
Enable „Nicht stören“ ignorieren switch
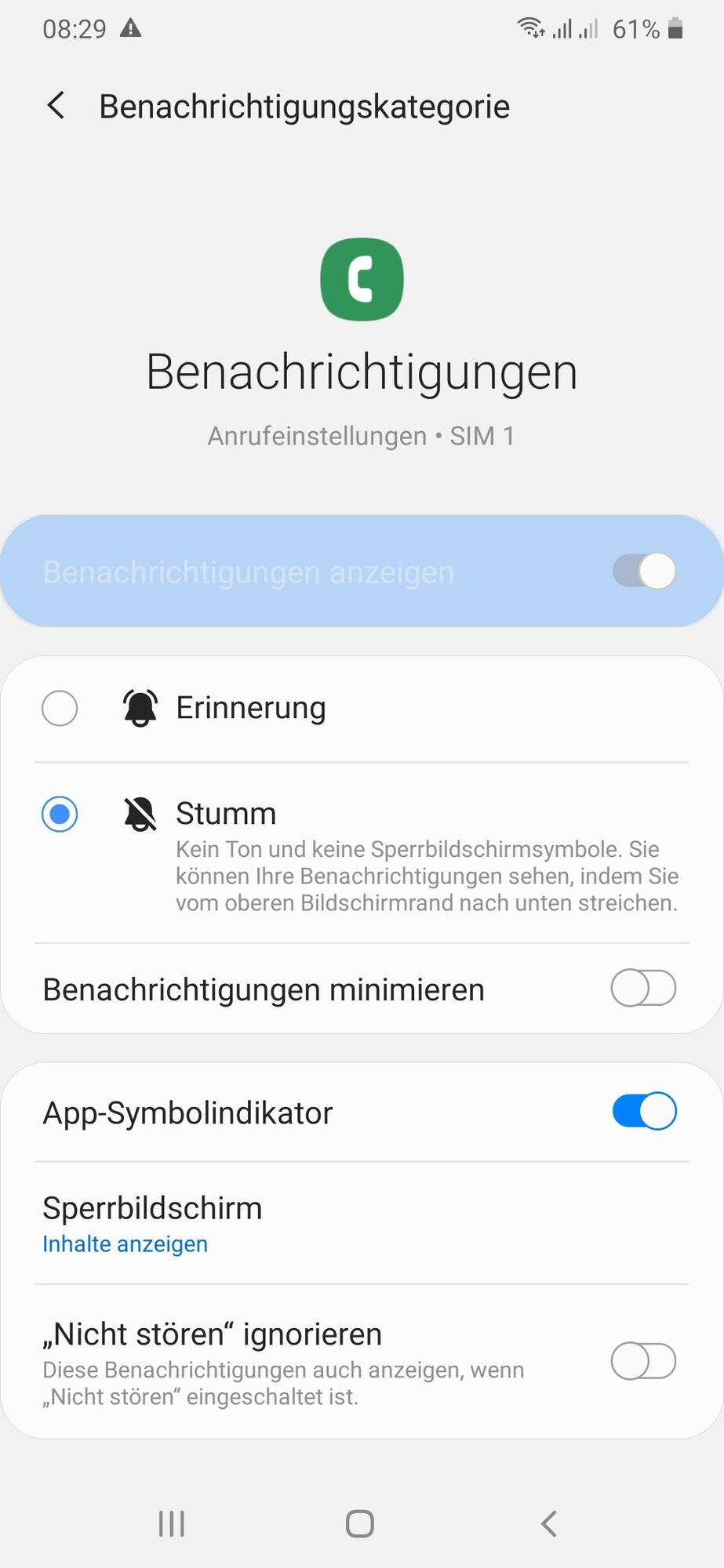click(643, 1361)
